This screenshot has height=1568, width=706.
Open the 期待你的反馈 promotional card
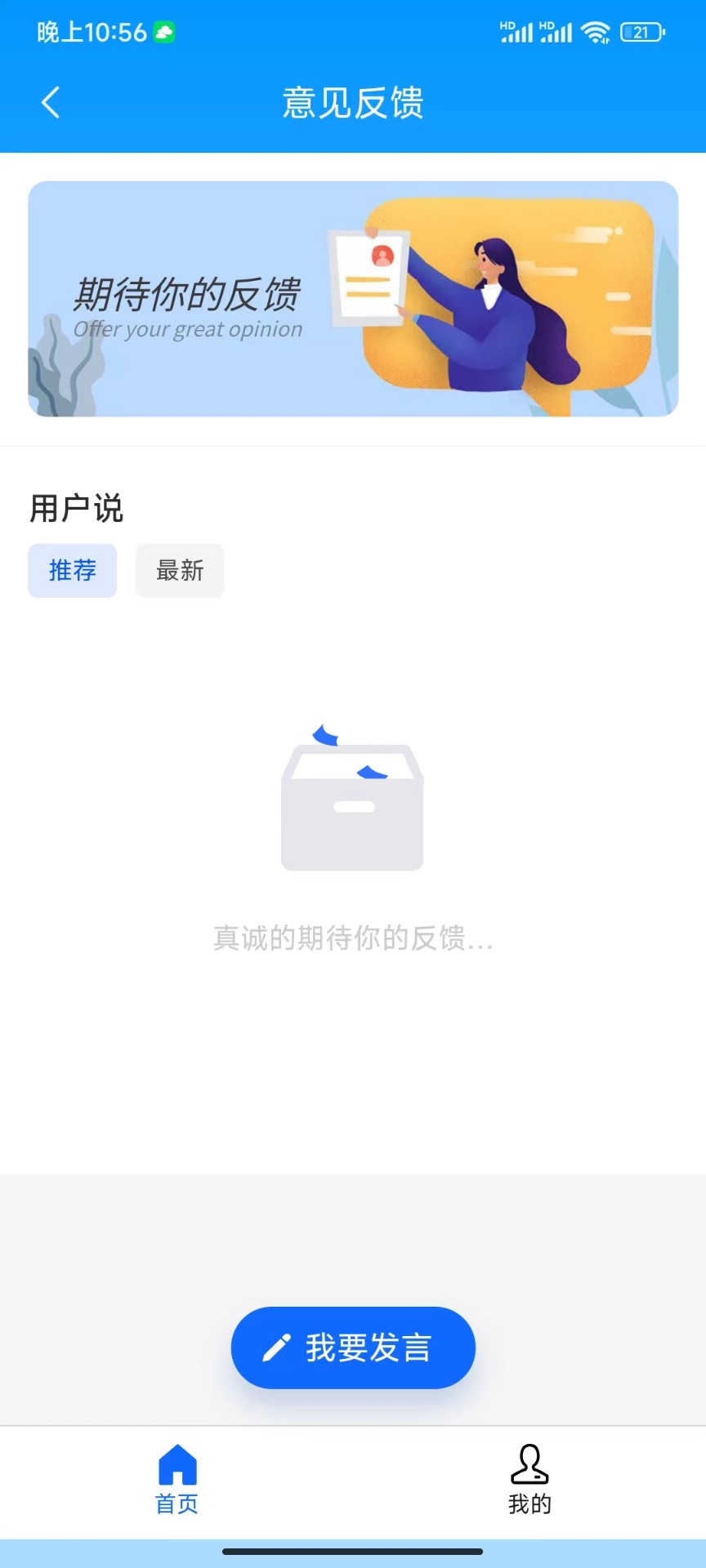pos(352,301)
